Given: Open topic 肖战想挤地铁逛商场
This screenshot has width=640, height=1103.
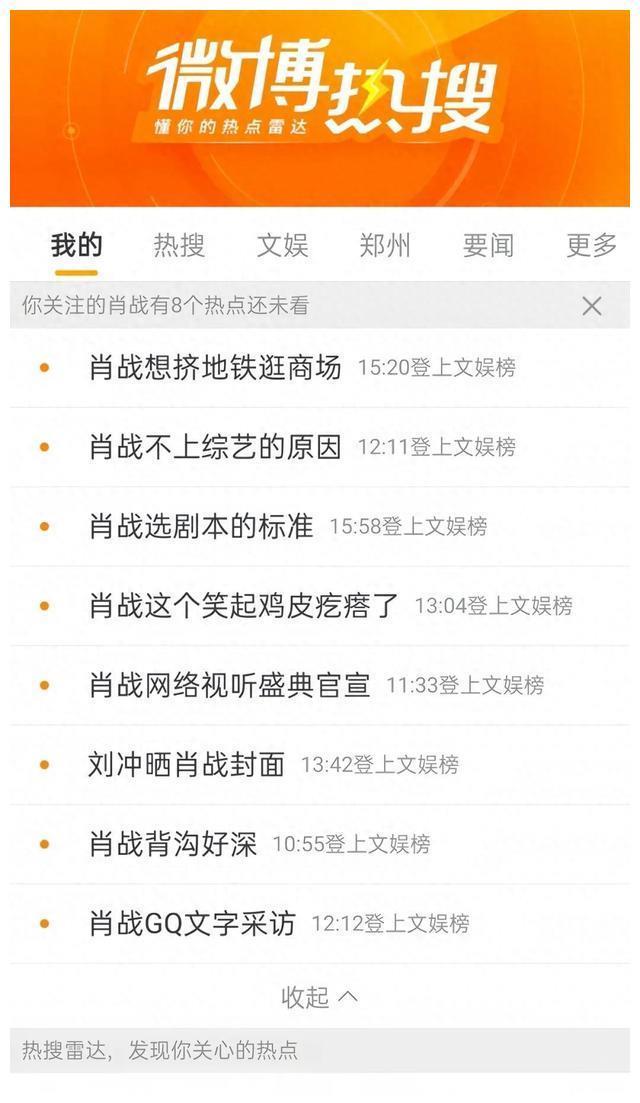Looking at the screenshot, I should coord(215,367).
